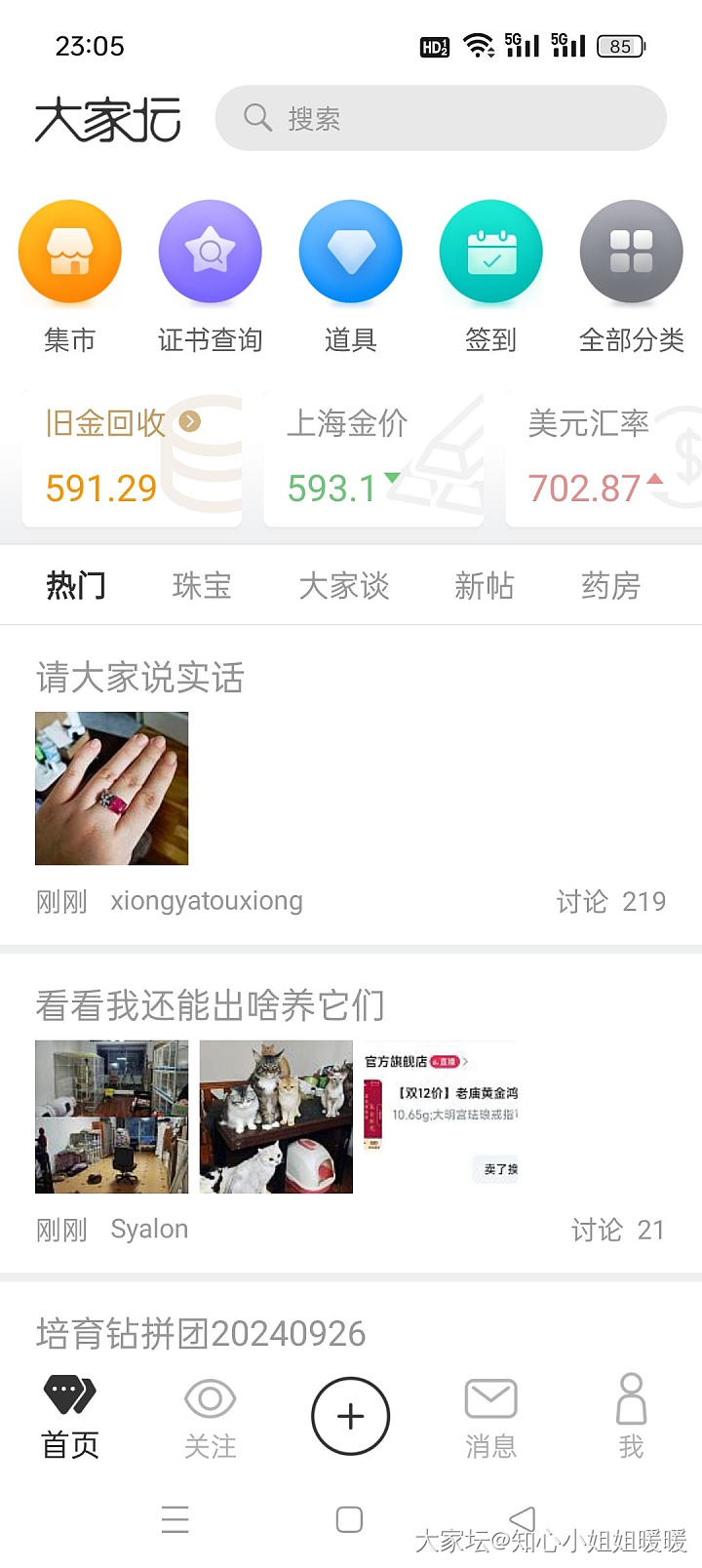Open the 旧金回收 price card
Image resolution: width=702 pixels, height=1568 pixels.
(x=132, y=458)
